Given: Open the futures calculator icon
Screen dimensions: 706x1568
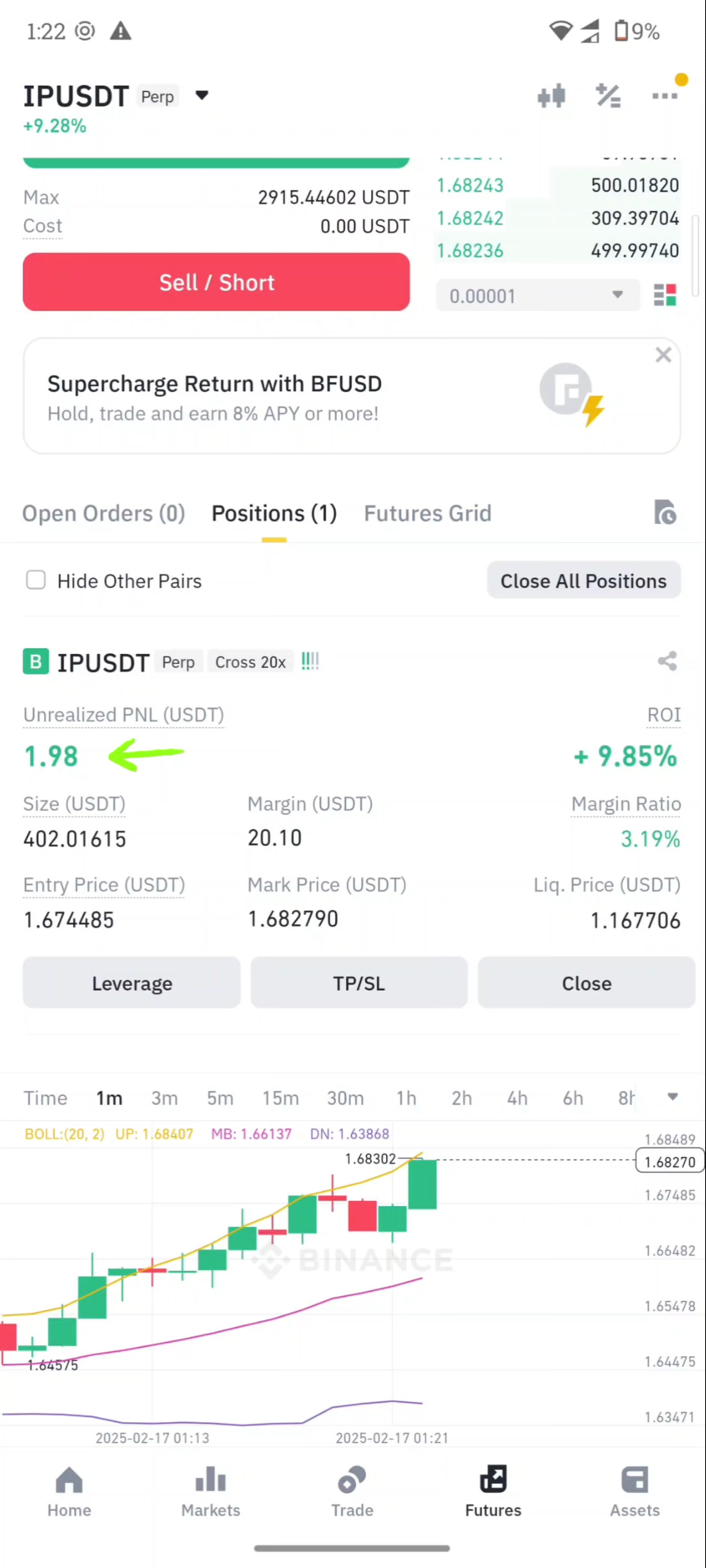Looking at the screenshot, I should point(608,96).
